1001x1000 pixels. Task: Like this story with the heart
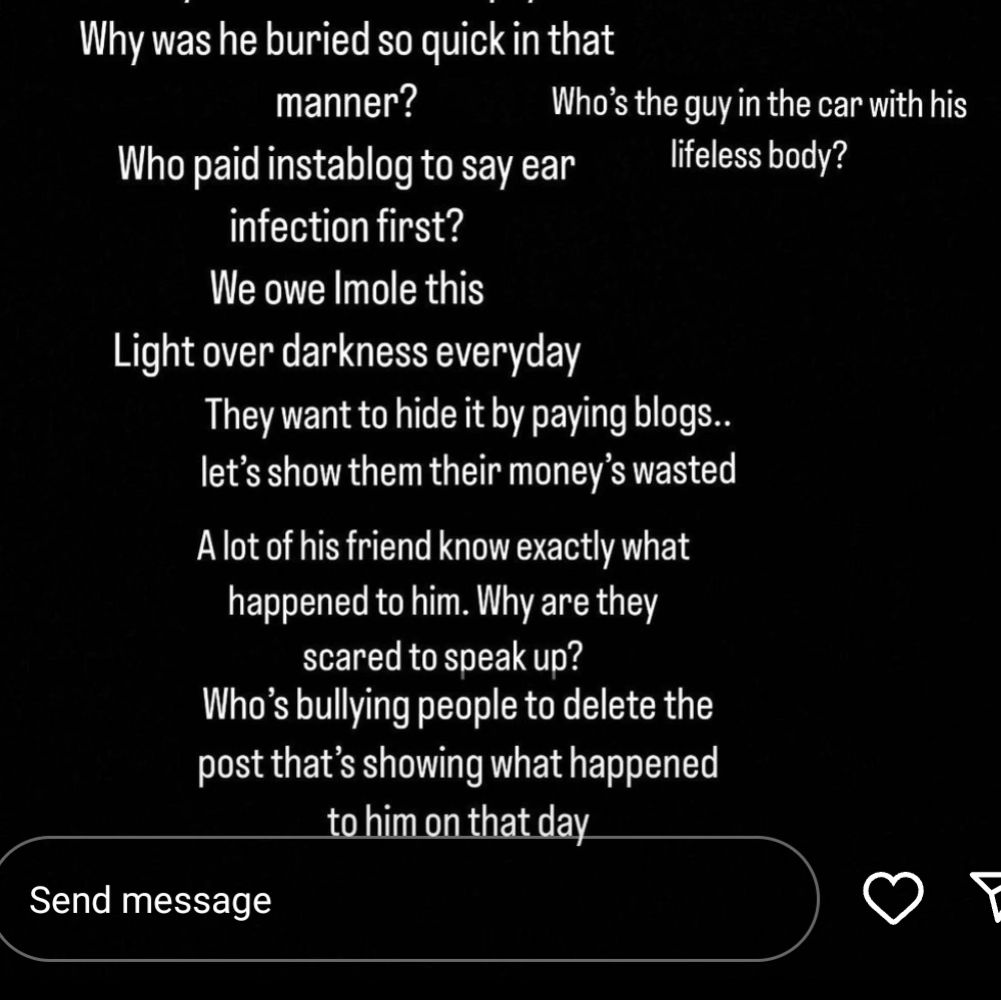pyautogui.click(x=892, y=897)
